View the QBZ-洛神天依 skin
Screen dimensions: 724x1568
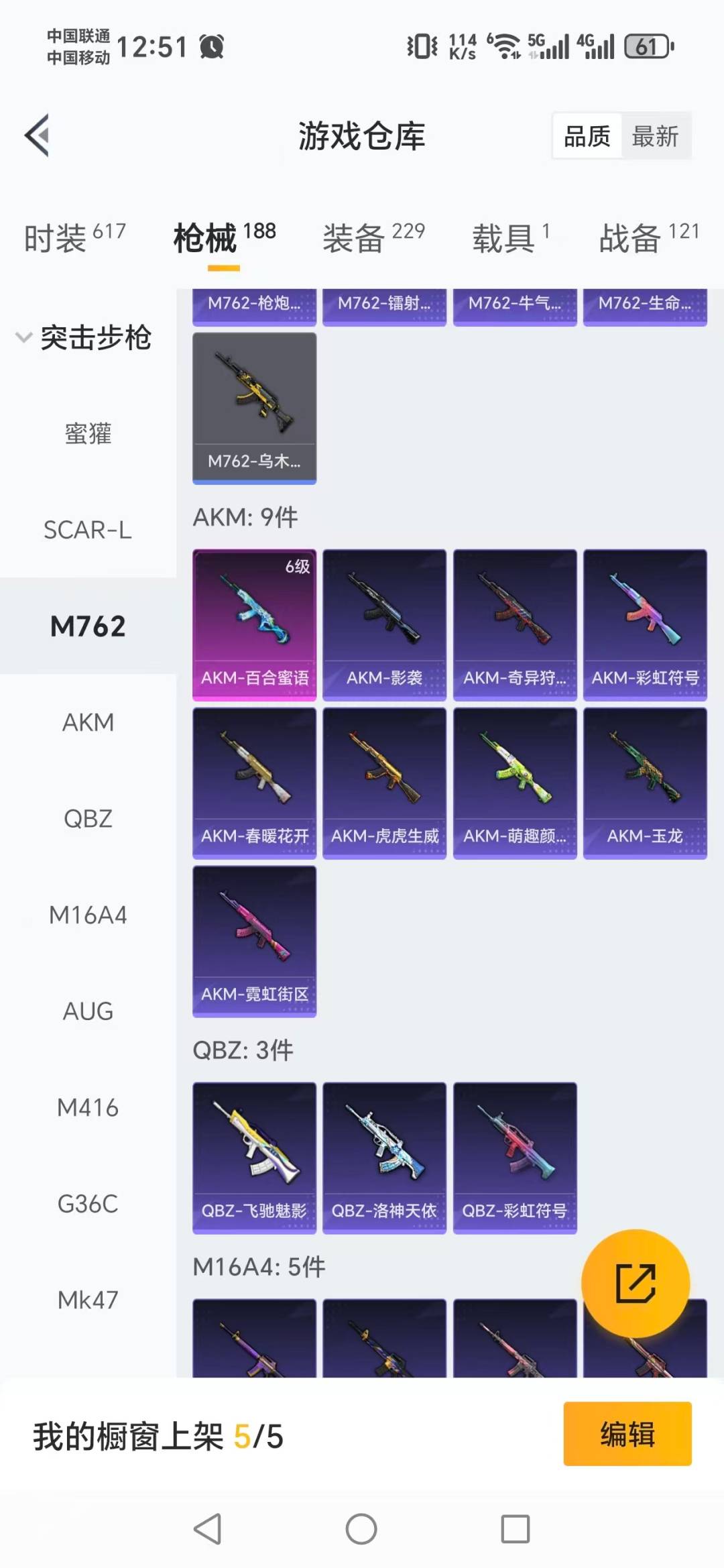click(x=384, y=1158)
